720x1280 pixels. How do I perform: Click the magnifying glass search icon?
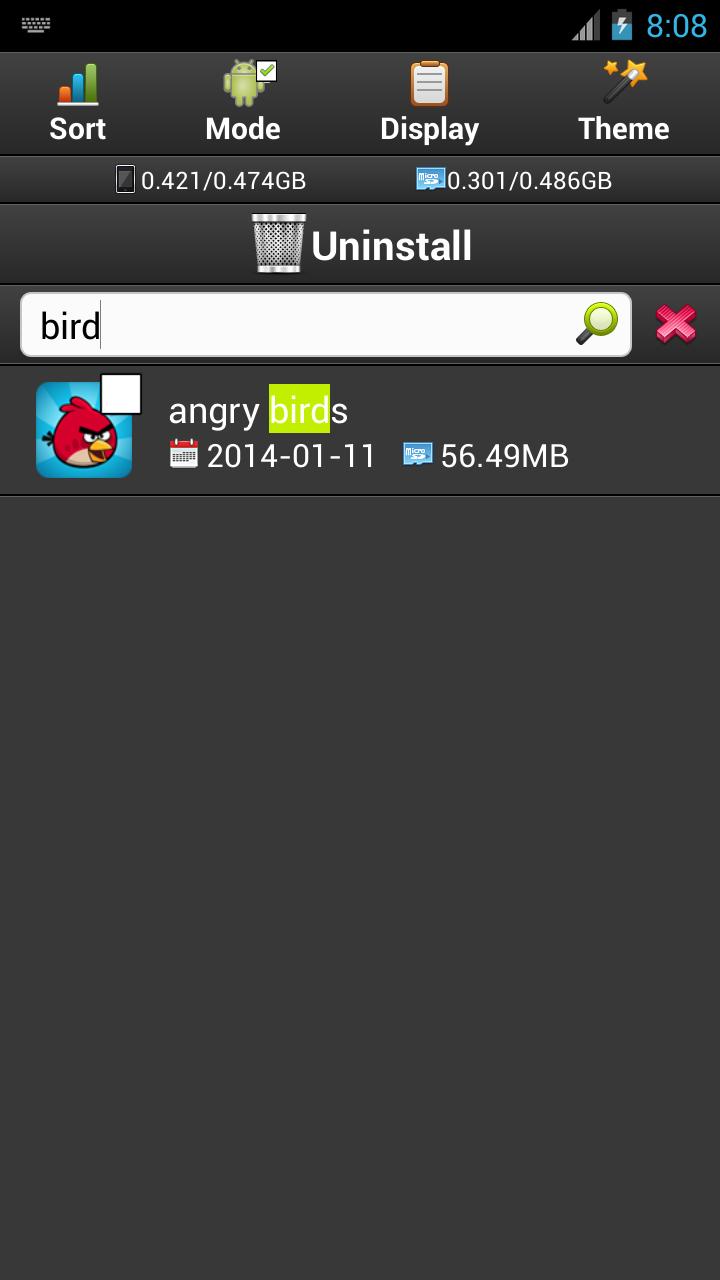click(x=596, y=322)
